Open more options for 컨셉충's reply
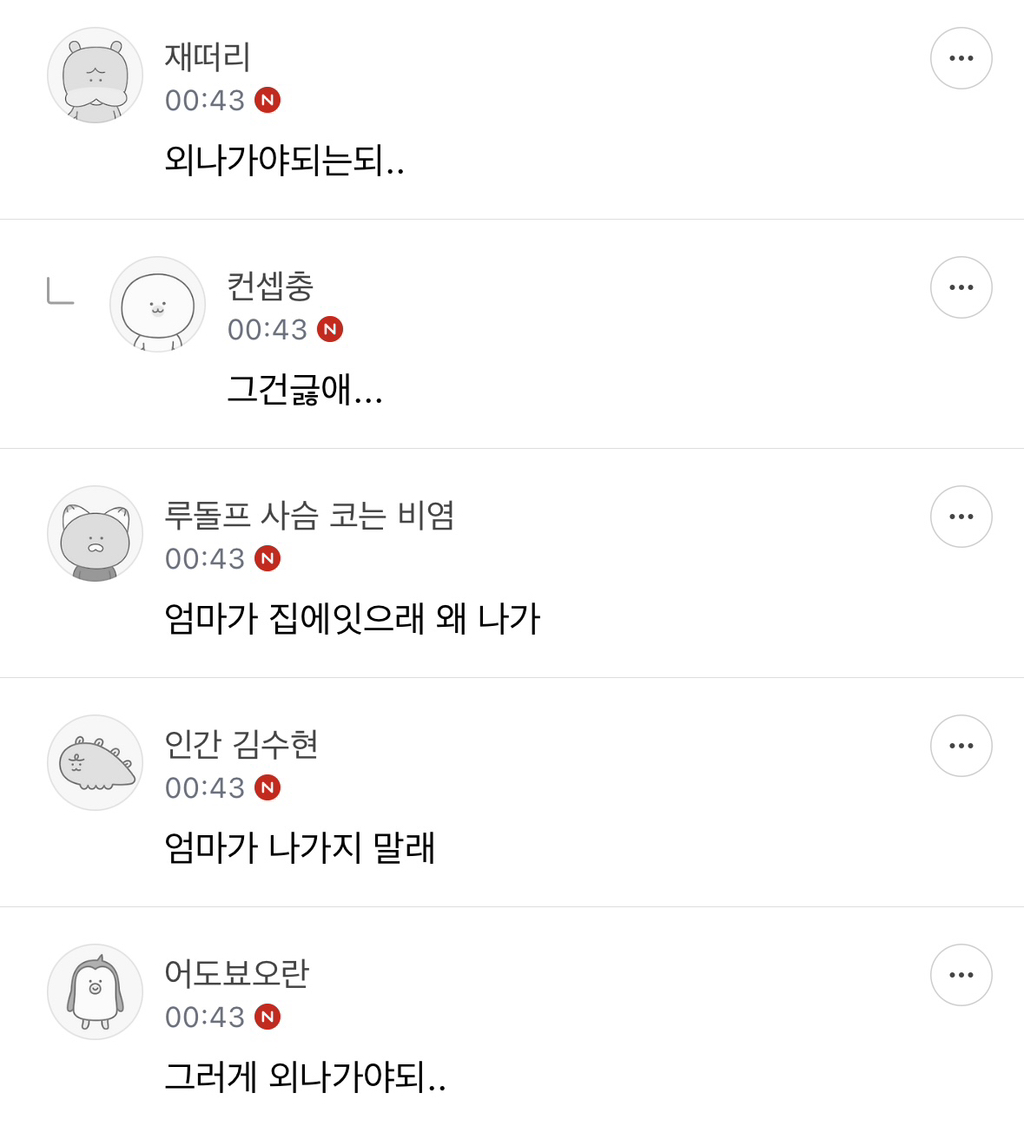Viewport: 1024px width, 1126px height. pos(961,287)
